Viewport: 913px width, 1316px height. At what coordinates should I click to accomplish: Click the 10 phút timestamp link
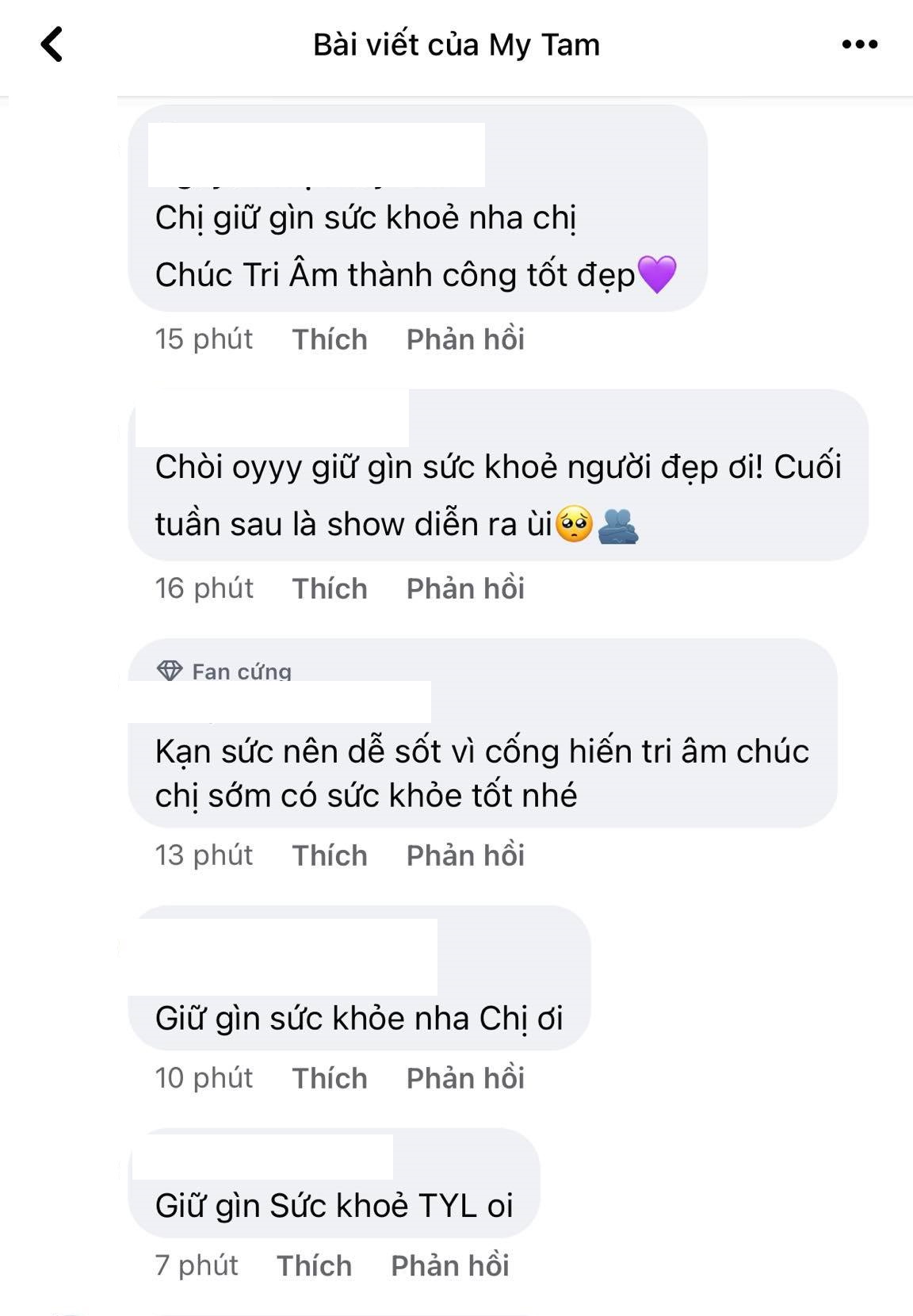click(x=203, y=1077)
